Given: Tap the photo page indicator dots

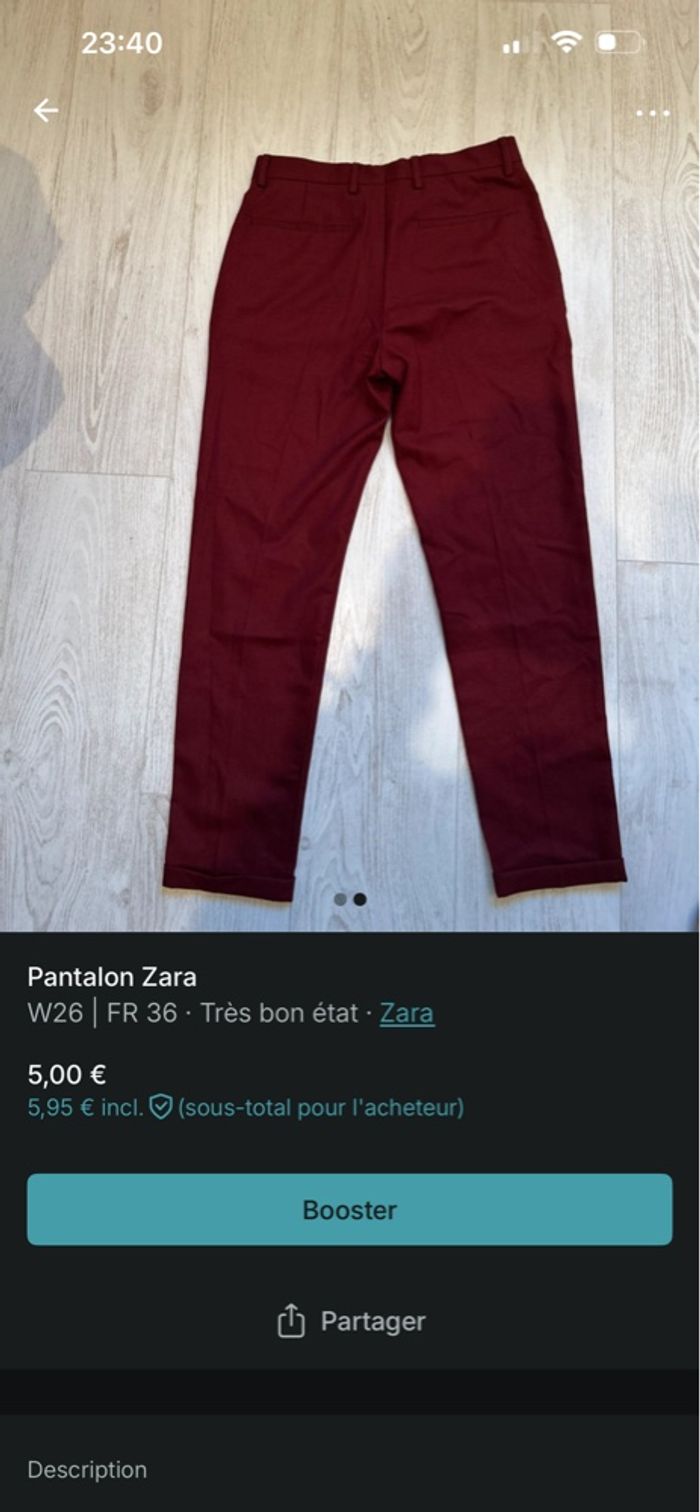Looking at the screenshot, I should pos(350,899).
